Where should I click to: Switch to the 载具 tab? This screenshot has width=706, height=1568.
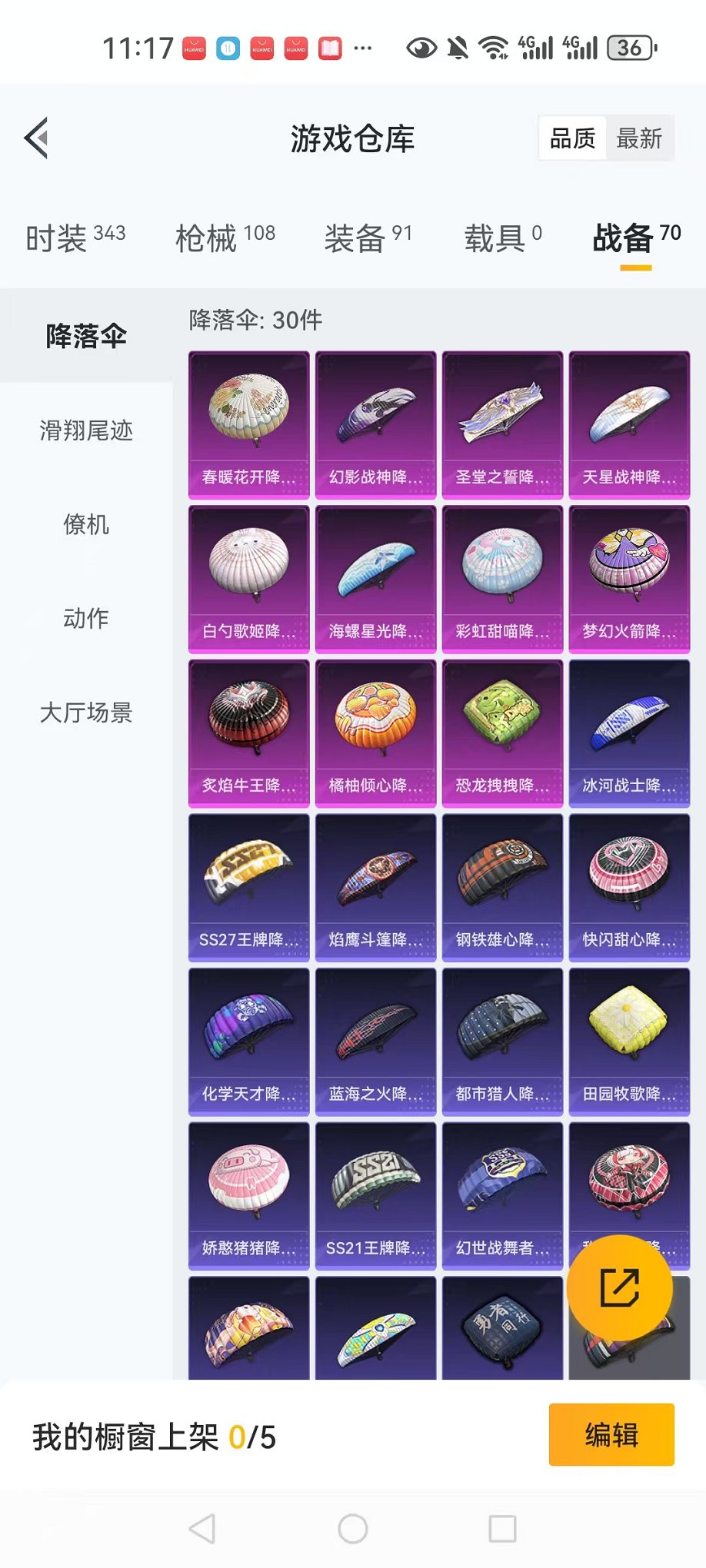tap(502, 238)
